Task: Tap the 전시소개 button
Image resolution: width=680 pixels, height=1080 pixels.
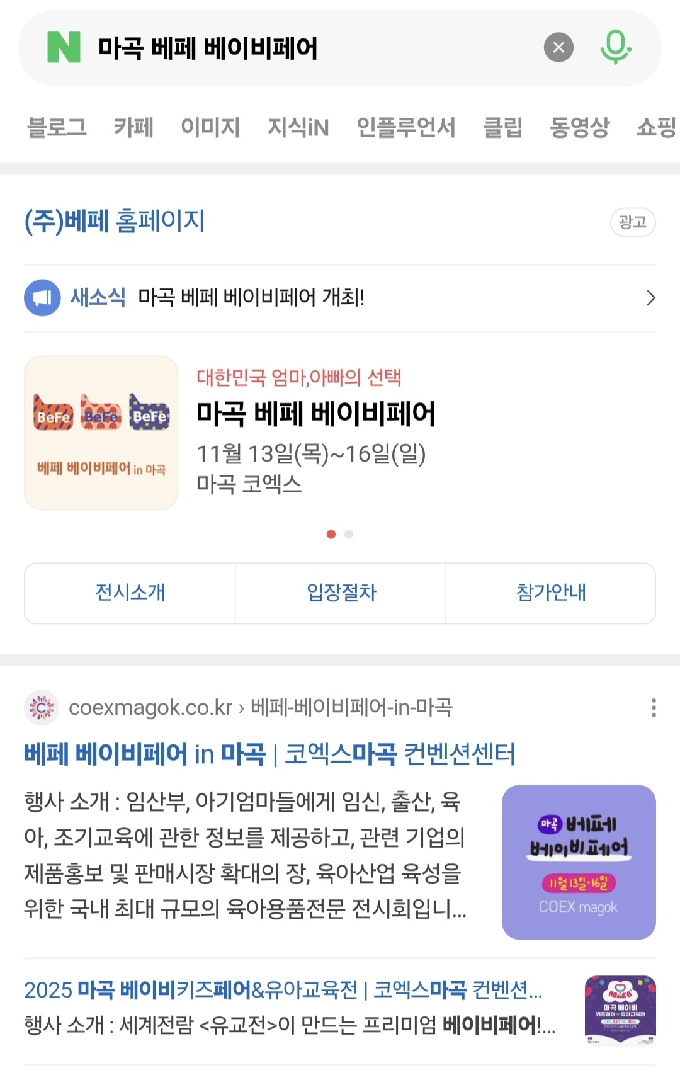Action: point(130,592)
